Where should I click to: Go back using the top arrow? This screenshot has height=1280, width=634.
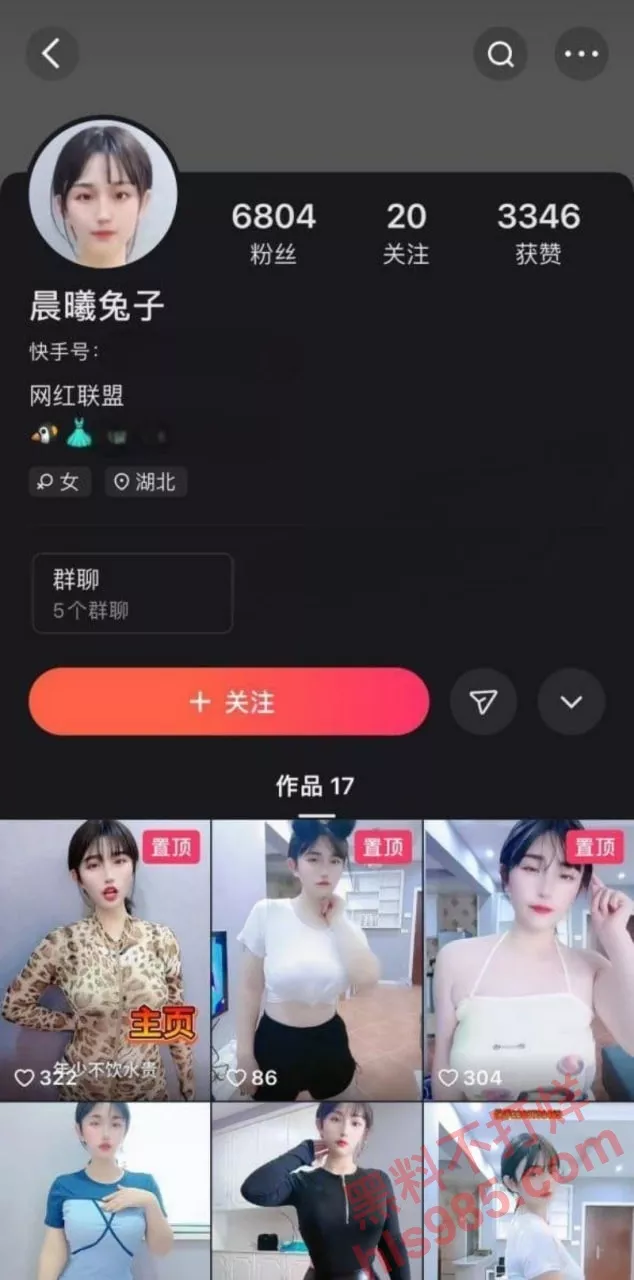coord(52,53)
